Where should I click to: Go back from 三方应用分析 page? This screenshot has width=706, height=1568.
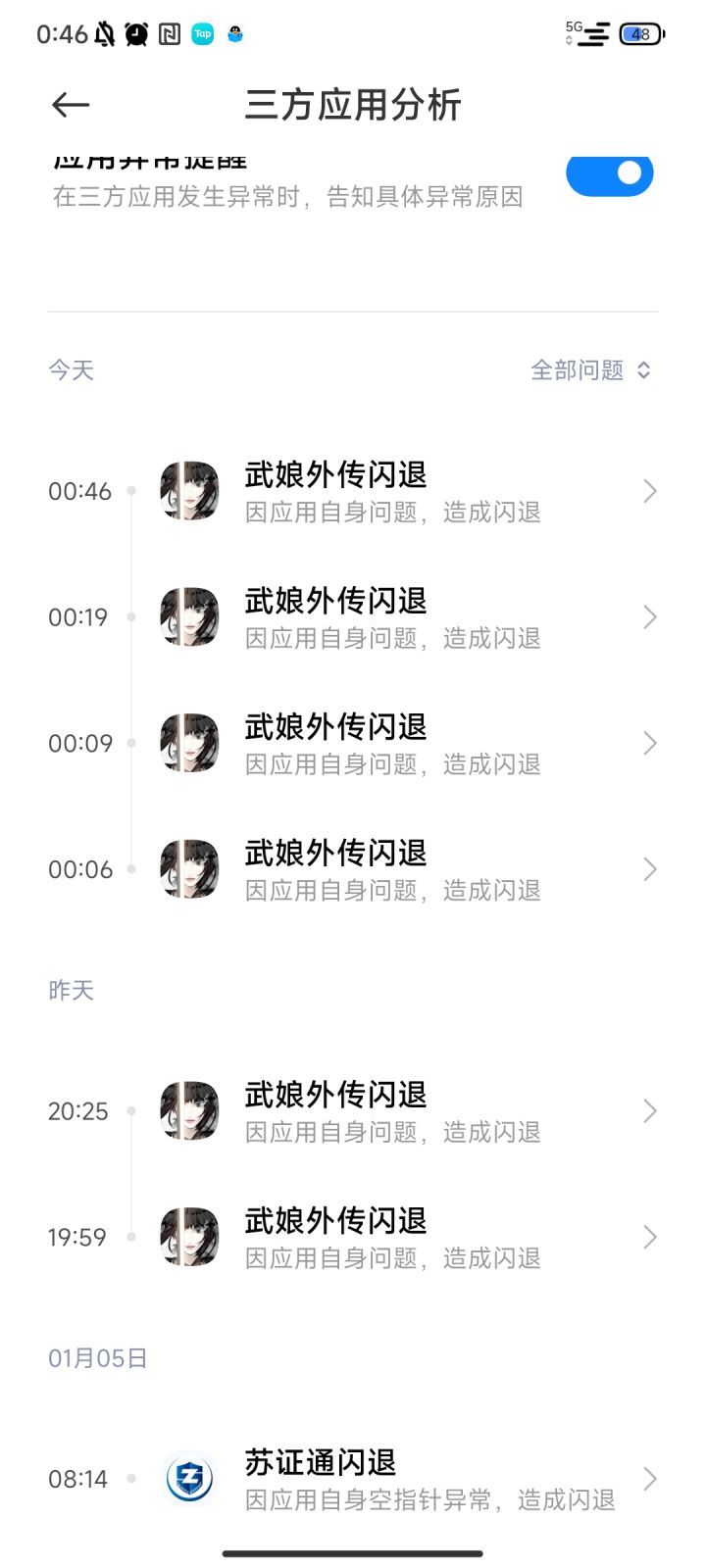[x=71, y=105]
